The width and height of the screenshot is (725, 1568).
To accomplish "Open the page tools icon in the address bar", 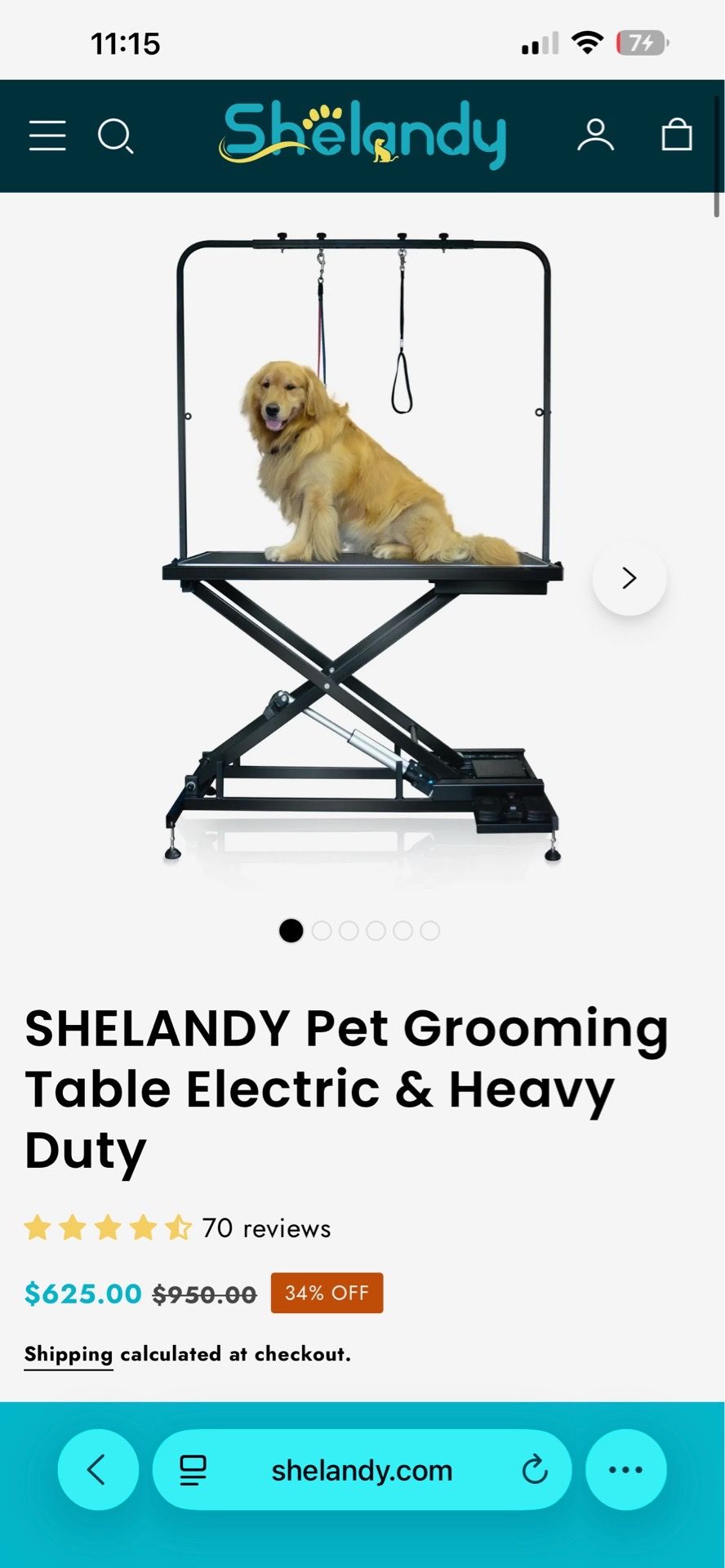I will (193, 1470).
